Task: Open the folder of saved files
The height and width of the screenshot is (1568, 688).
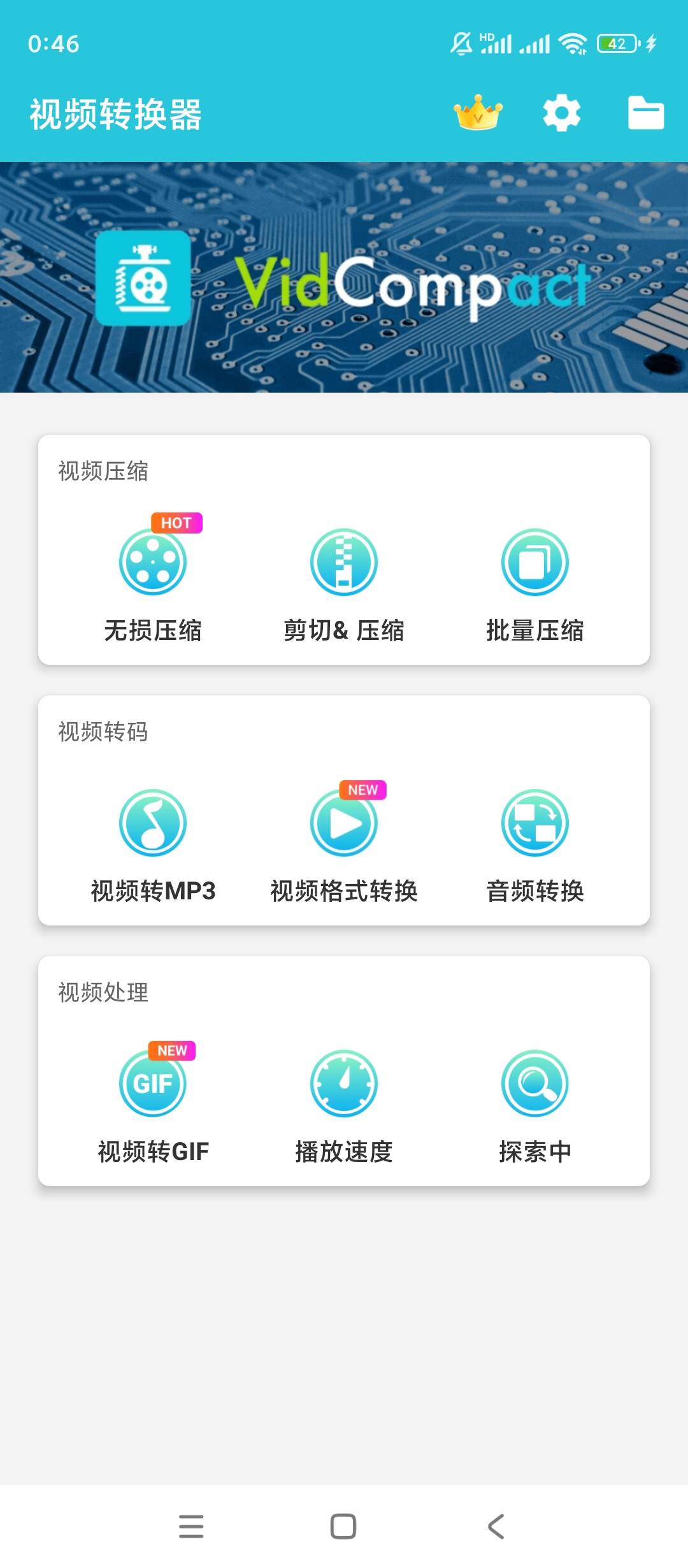Action: click(x=645, y=113)
